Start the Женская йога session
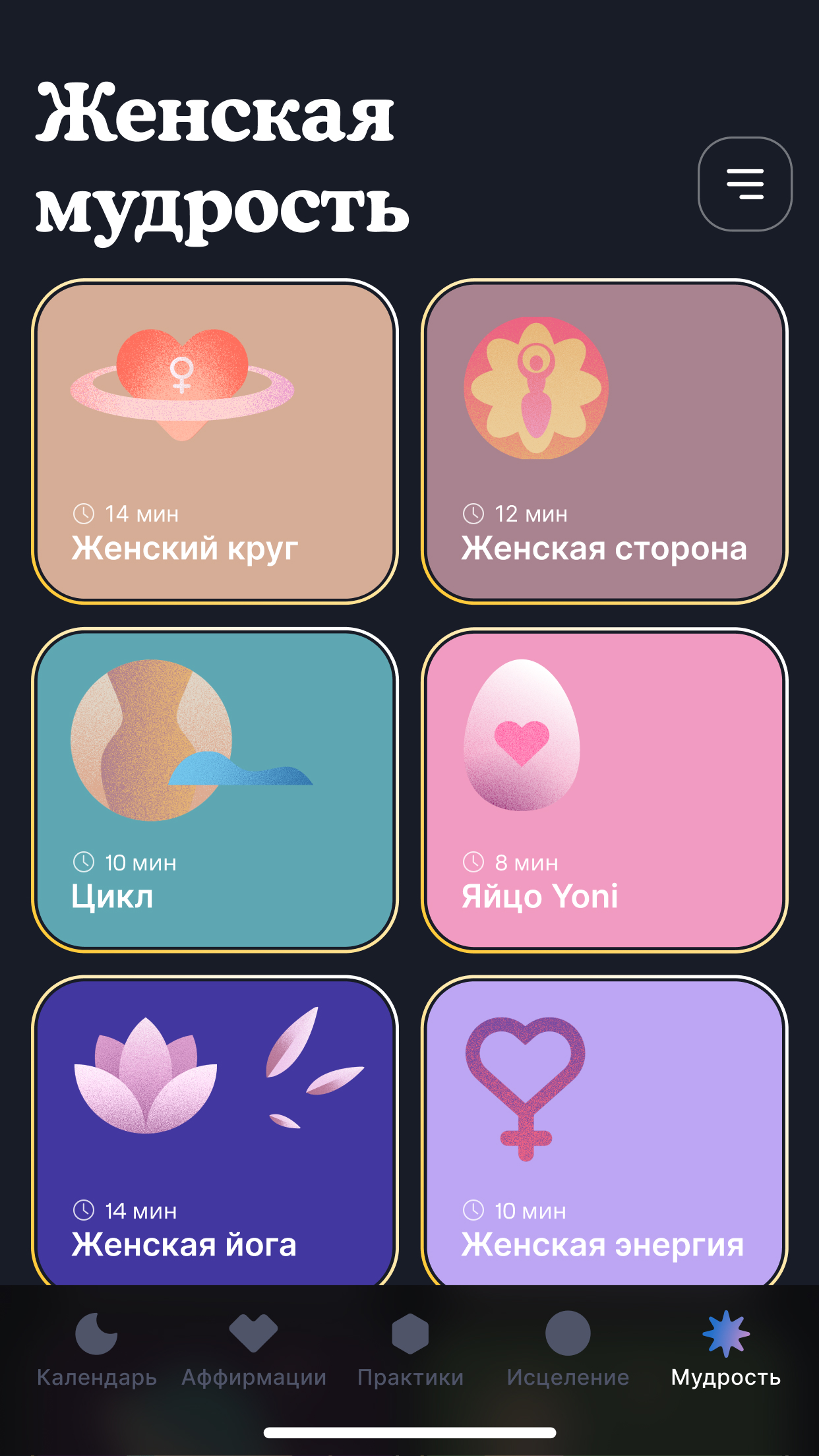Image resolution: width=819 pixels, height=1456 pixels. point(215,1132)
